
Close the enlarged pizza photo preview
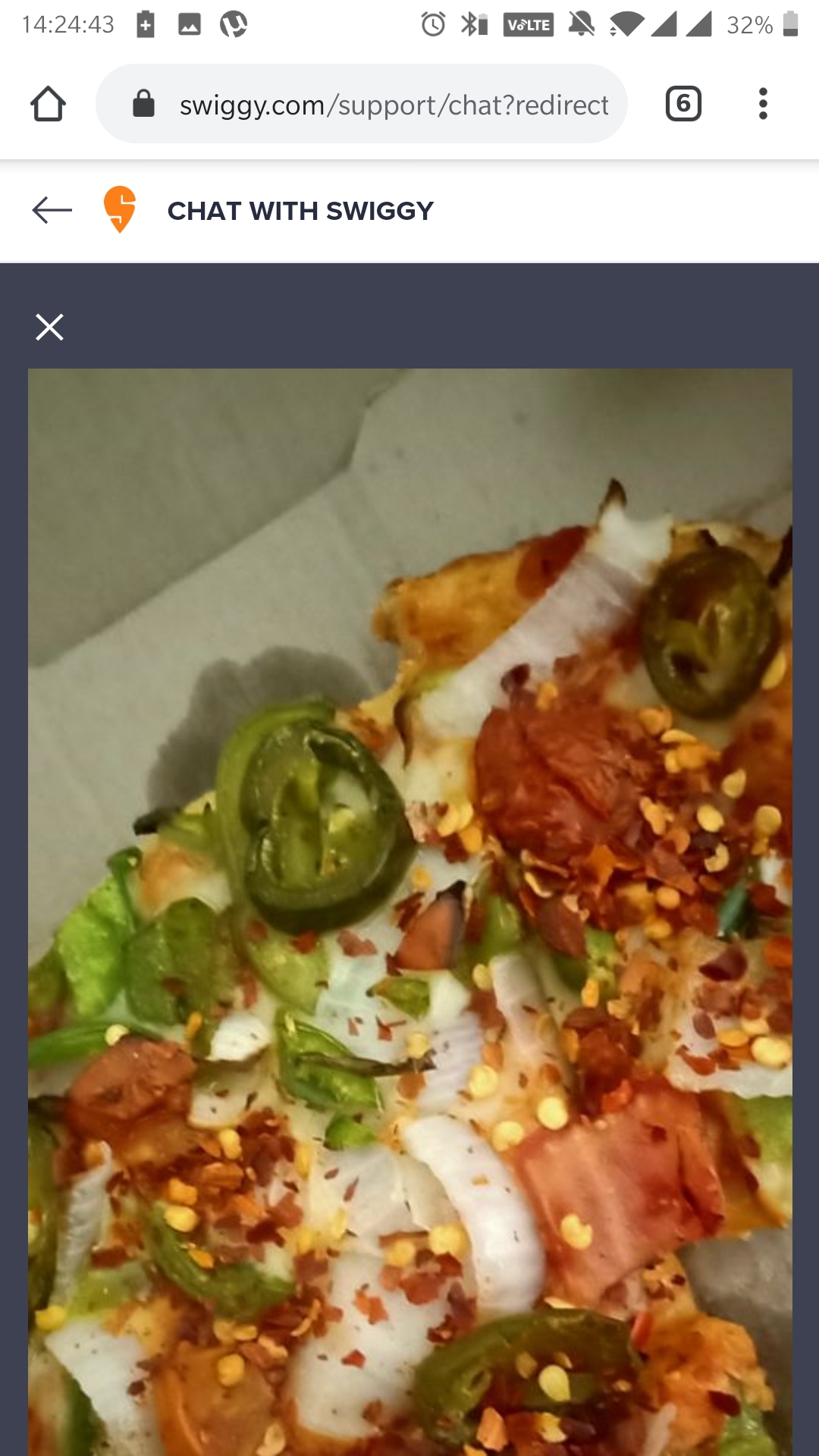point(49,327)
